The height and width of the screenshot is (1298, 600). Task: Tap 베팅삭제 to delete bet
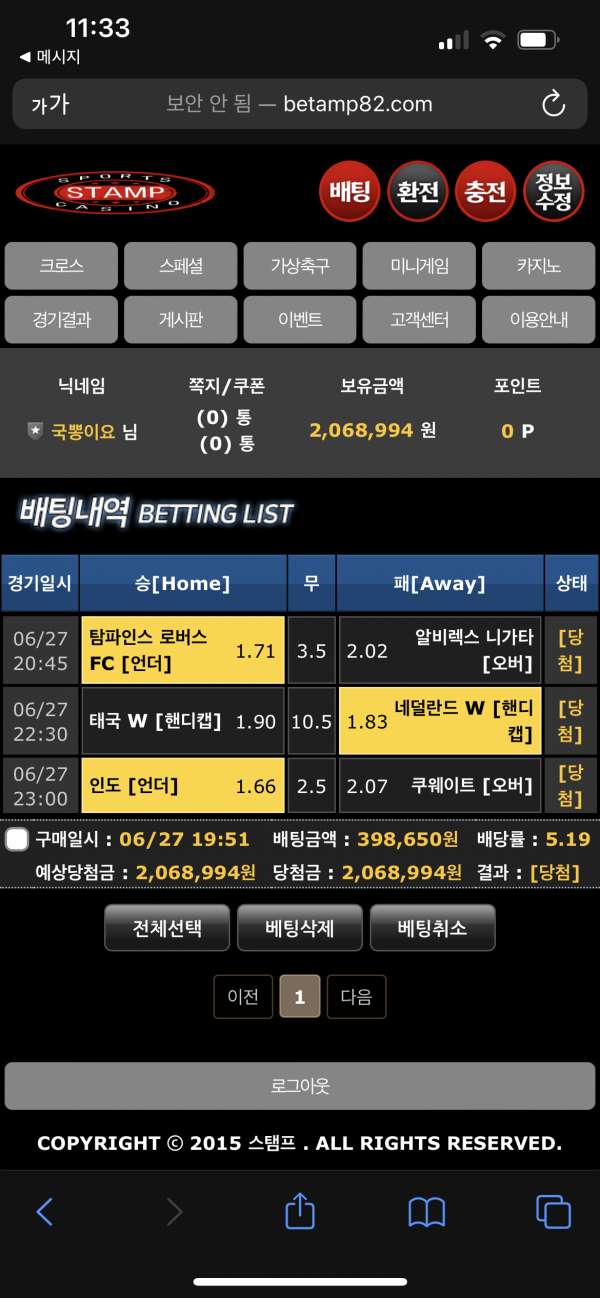(x=300, y=928)
